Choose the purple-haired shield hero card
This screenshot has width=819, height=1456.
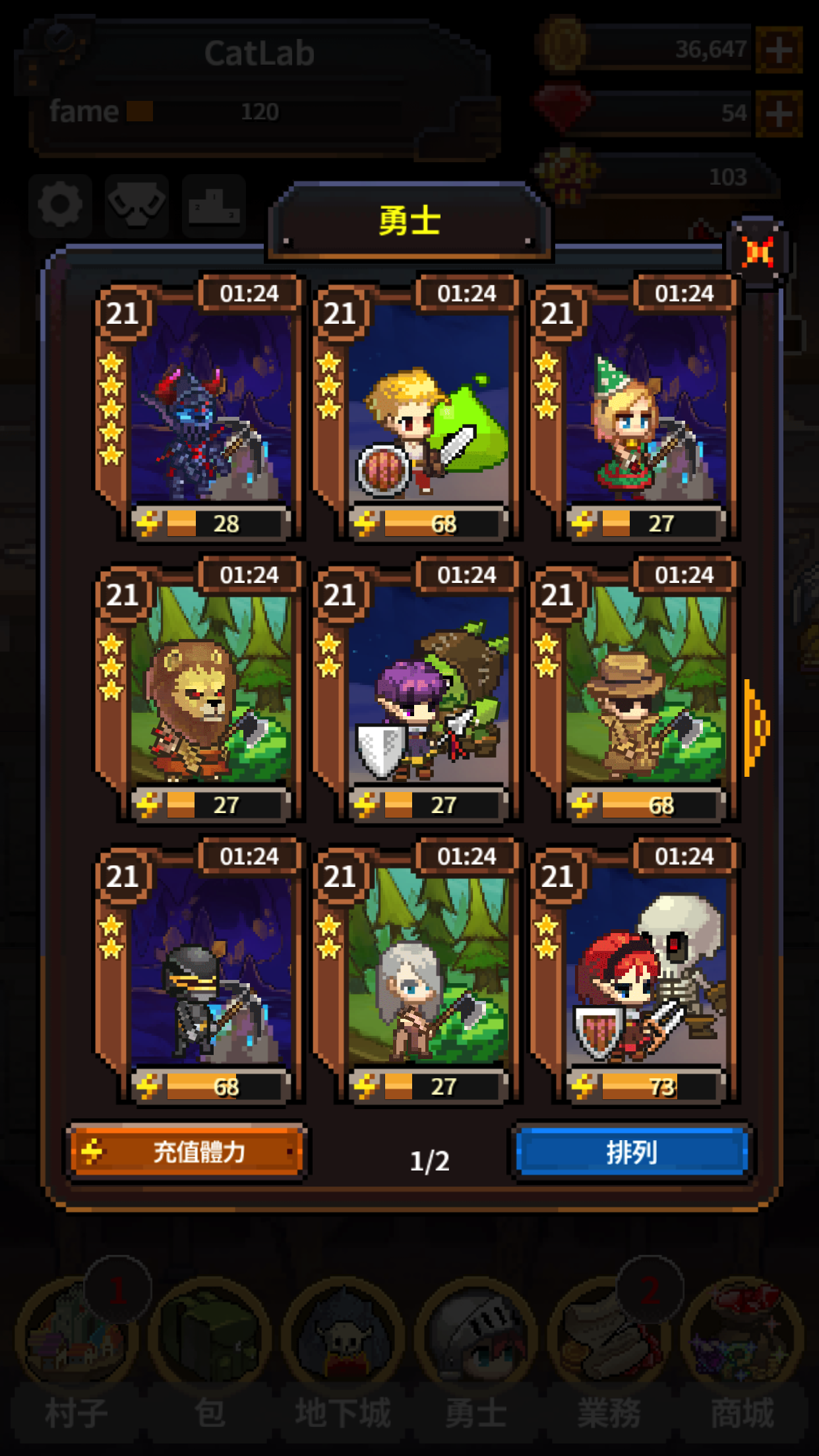click(415, 690)
